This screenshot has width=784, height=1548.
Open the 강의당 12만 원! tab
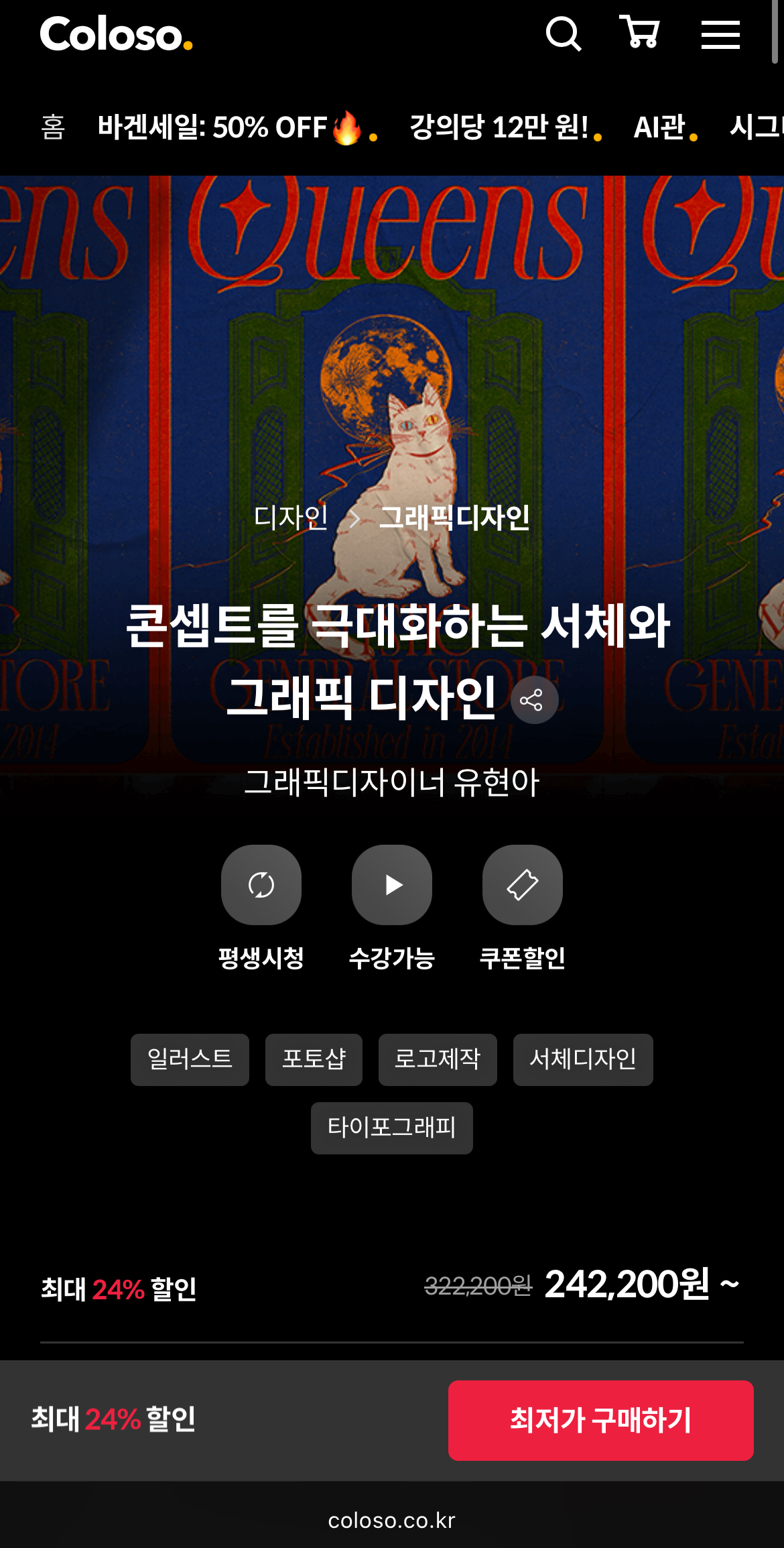pos(499,127)
